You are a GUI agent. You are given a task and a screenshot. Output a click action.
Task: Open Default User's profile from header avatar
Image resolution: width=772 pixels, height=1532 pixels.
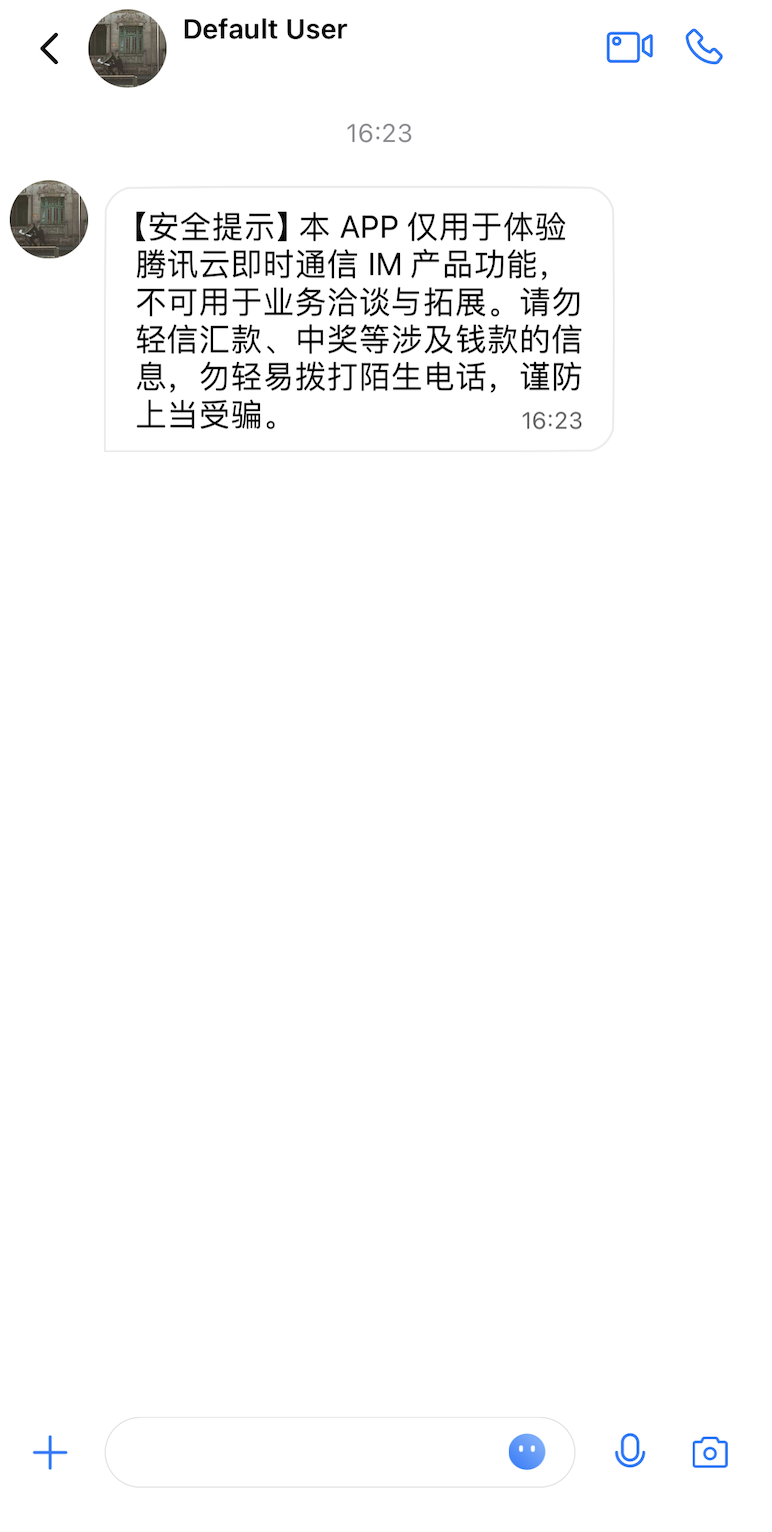click(127, 48)
